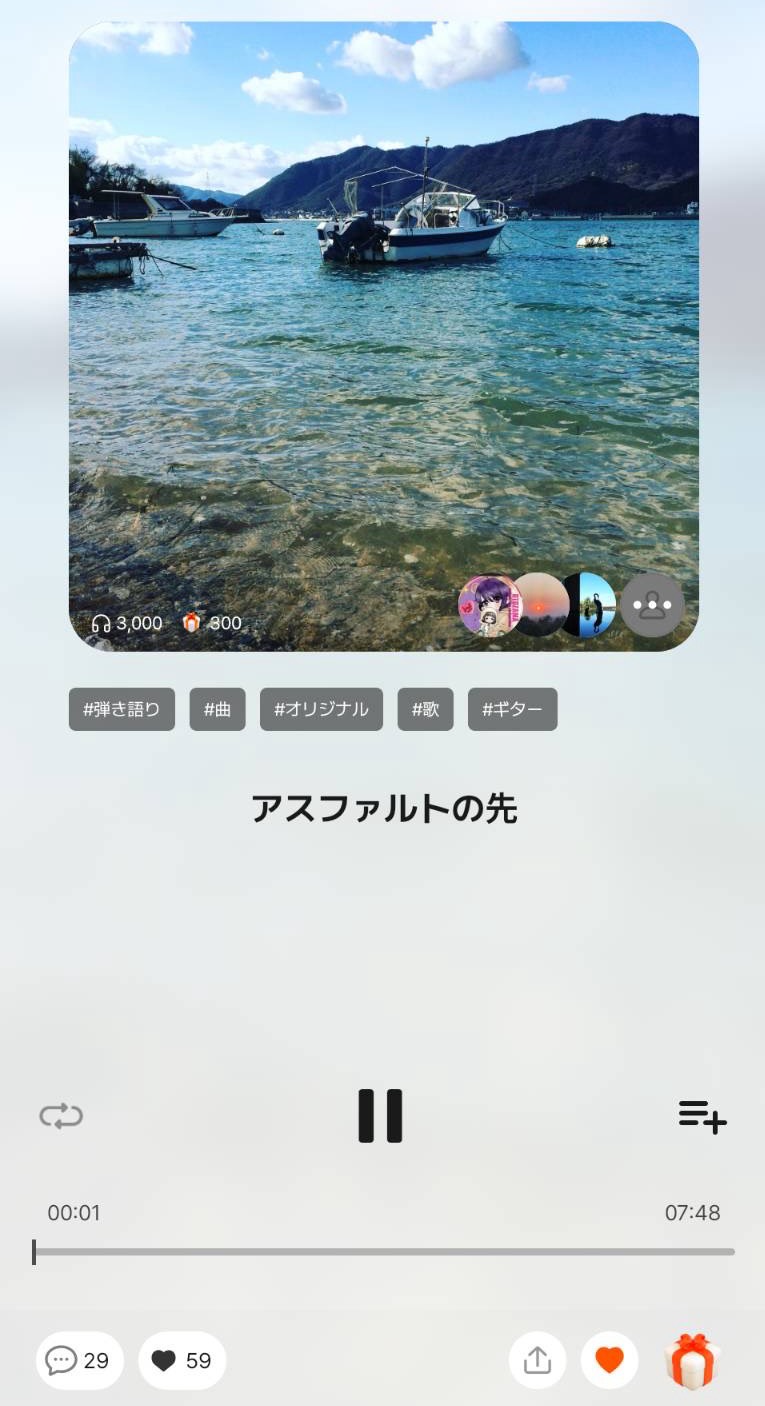
Task: Open the grayed-out collaborator slot icon
Action: click(x=652, y=604)
